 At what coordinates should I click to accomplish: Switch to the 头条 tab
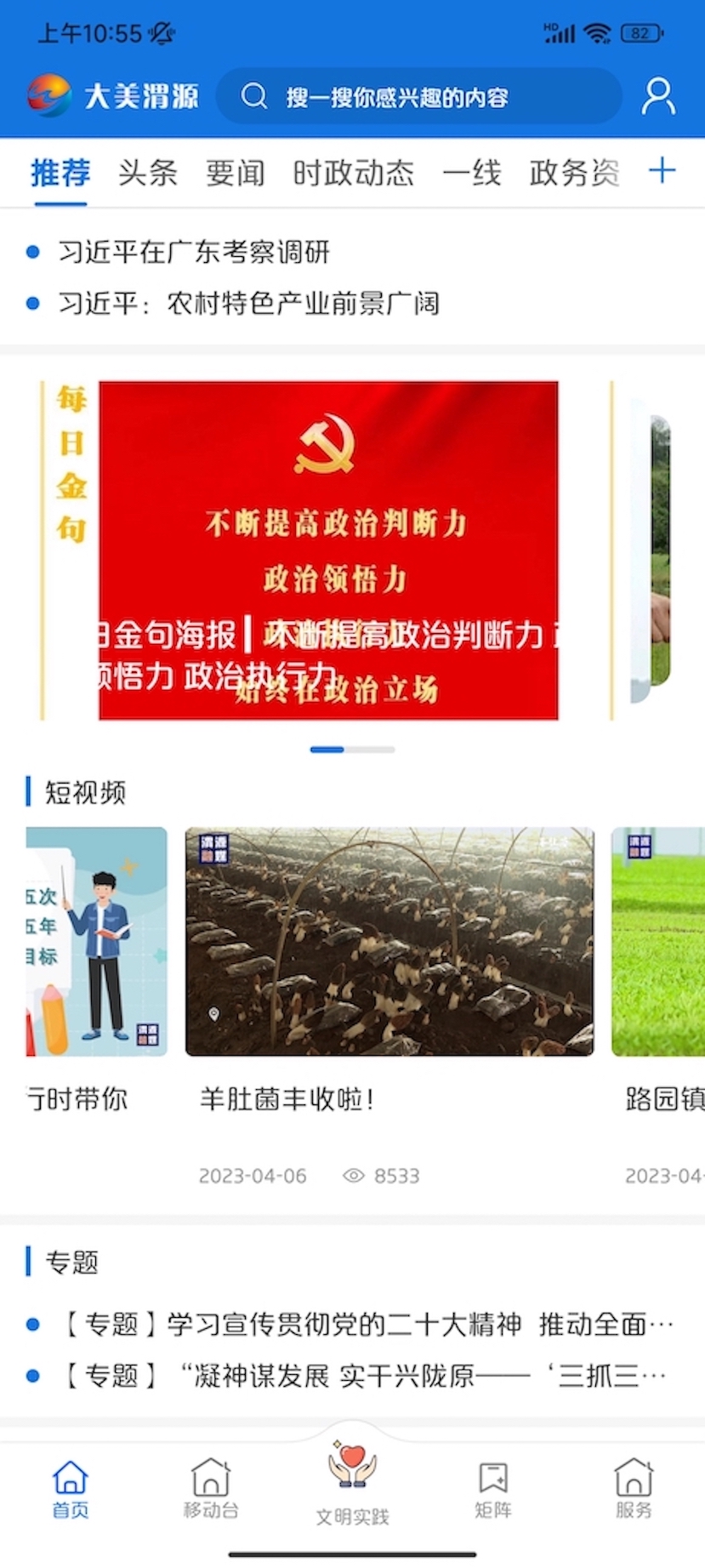147,171
